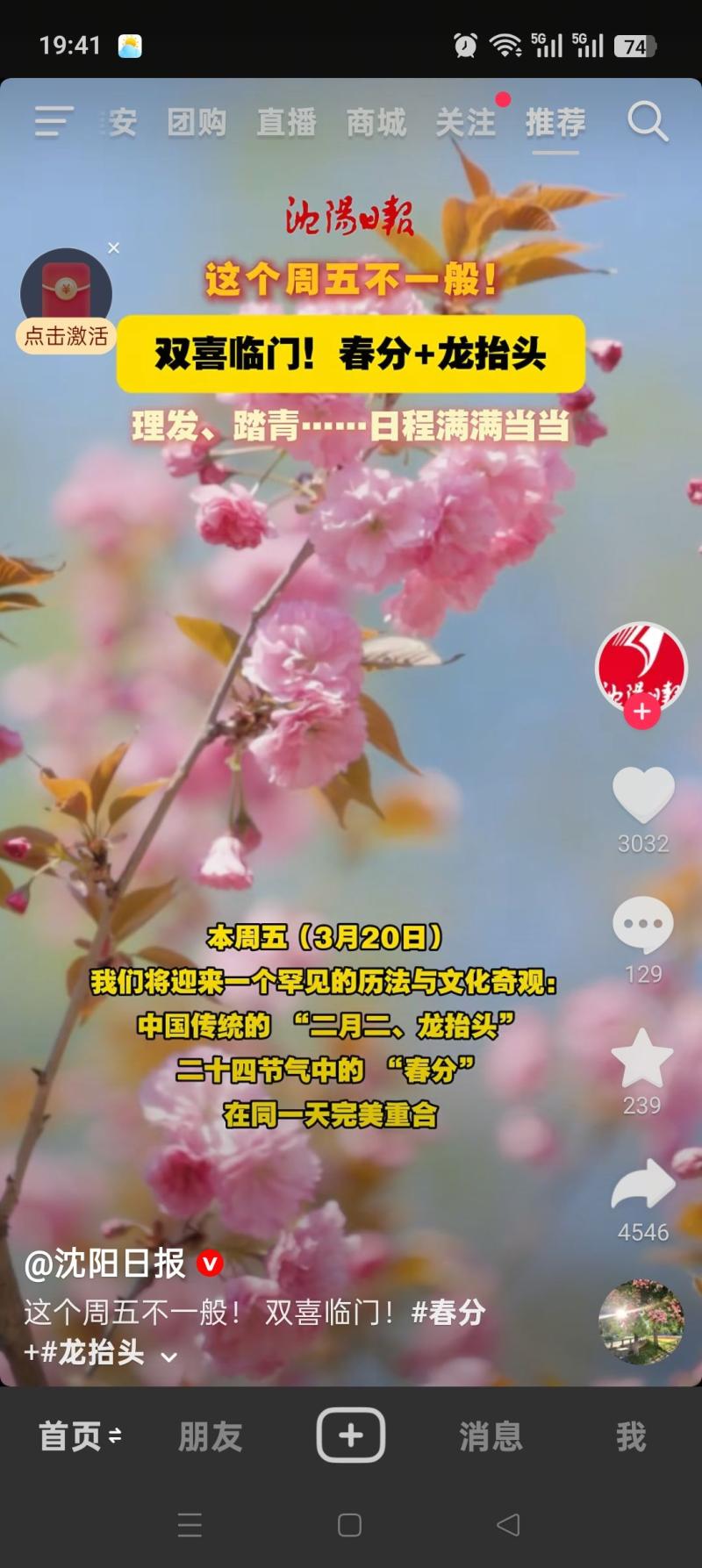Select the 推荐 tab
The height and width of the screenshot is (1568, 702).
(x=555, y=123)
